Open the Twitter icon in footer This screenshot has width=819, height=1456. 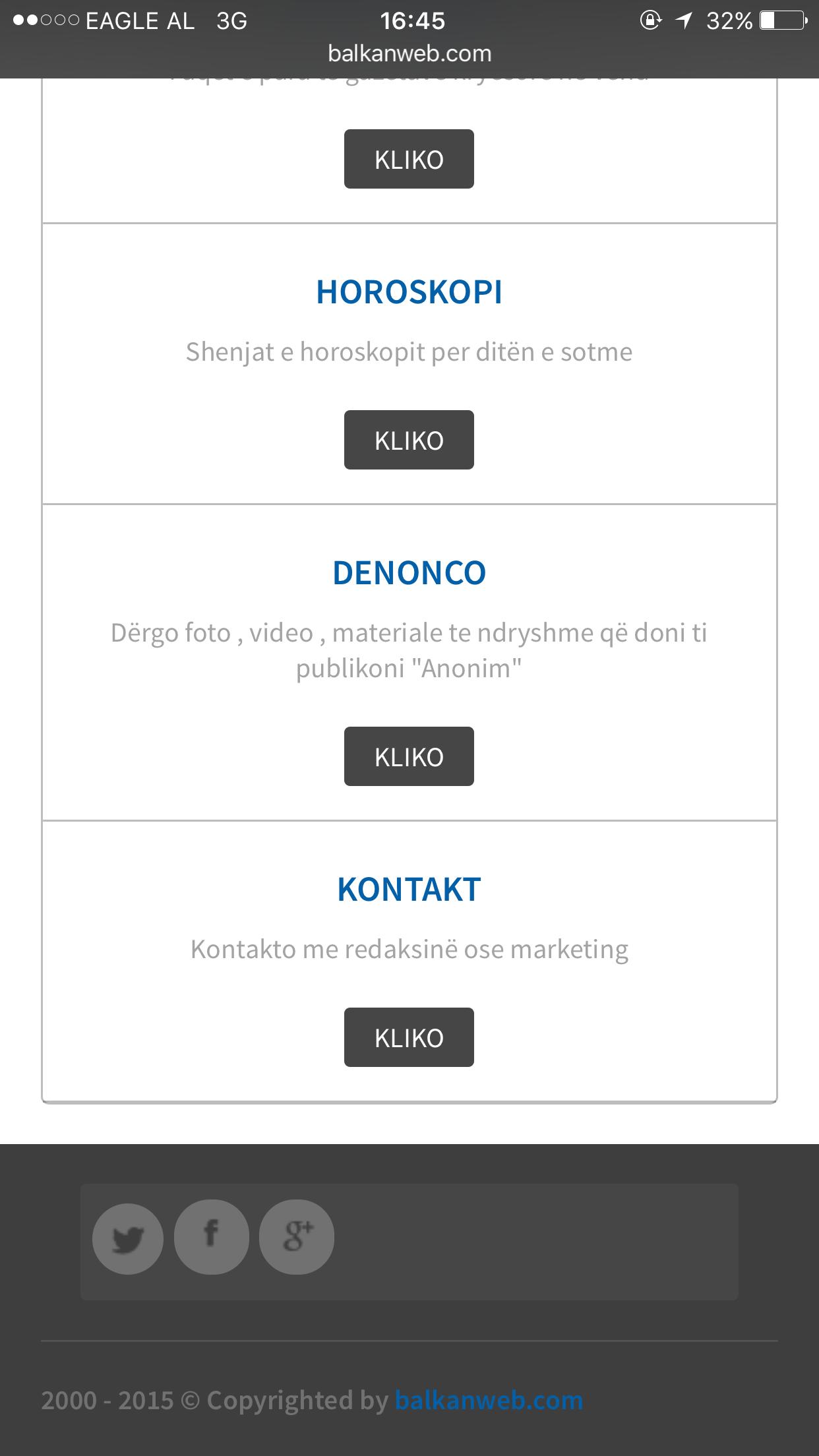pos(128,1239)
